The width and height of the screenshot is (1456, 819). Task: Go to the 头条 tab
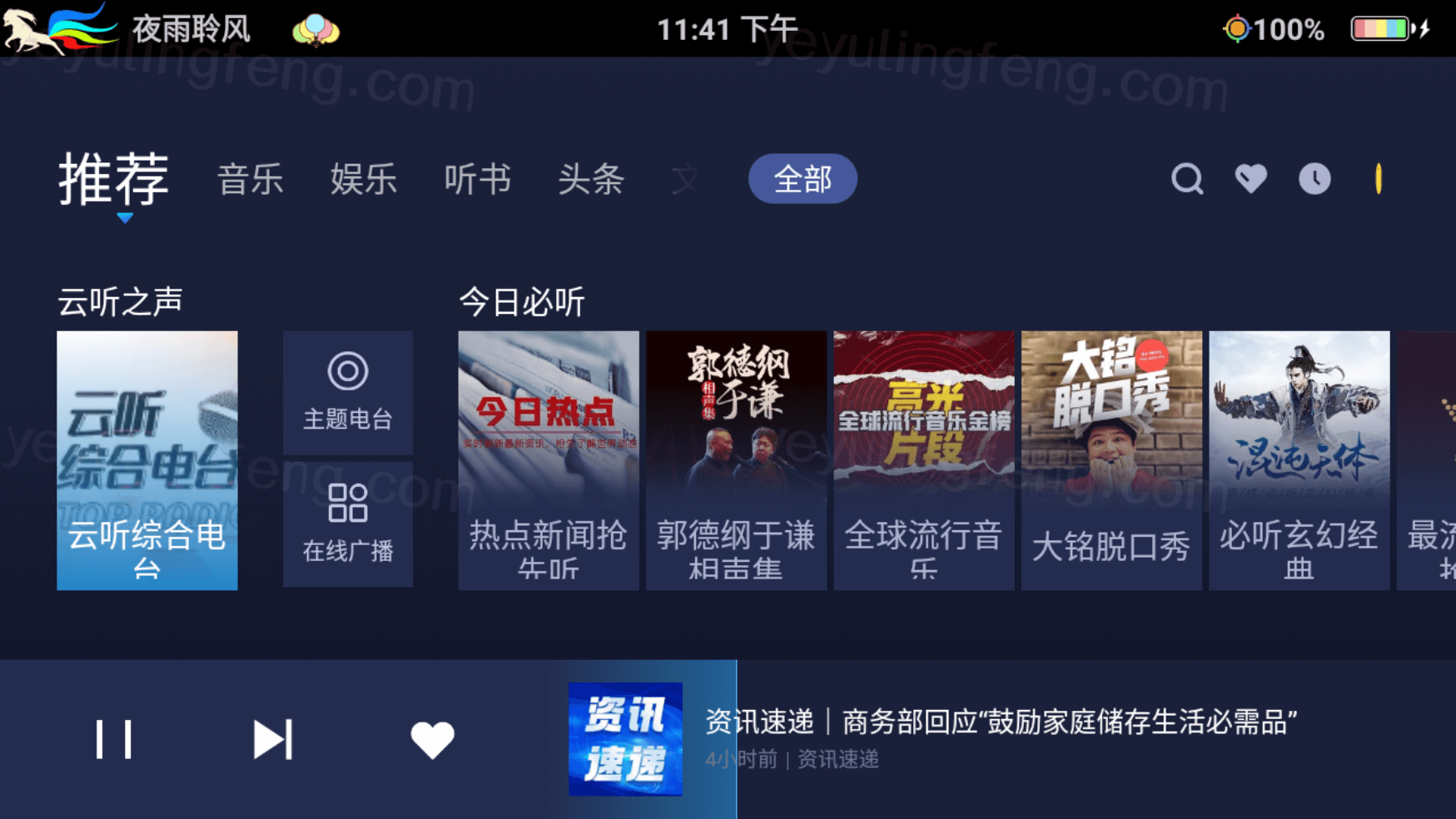tap(590, 179)
